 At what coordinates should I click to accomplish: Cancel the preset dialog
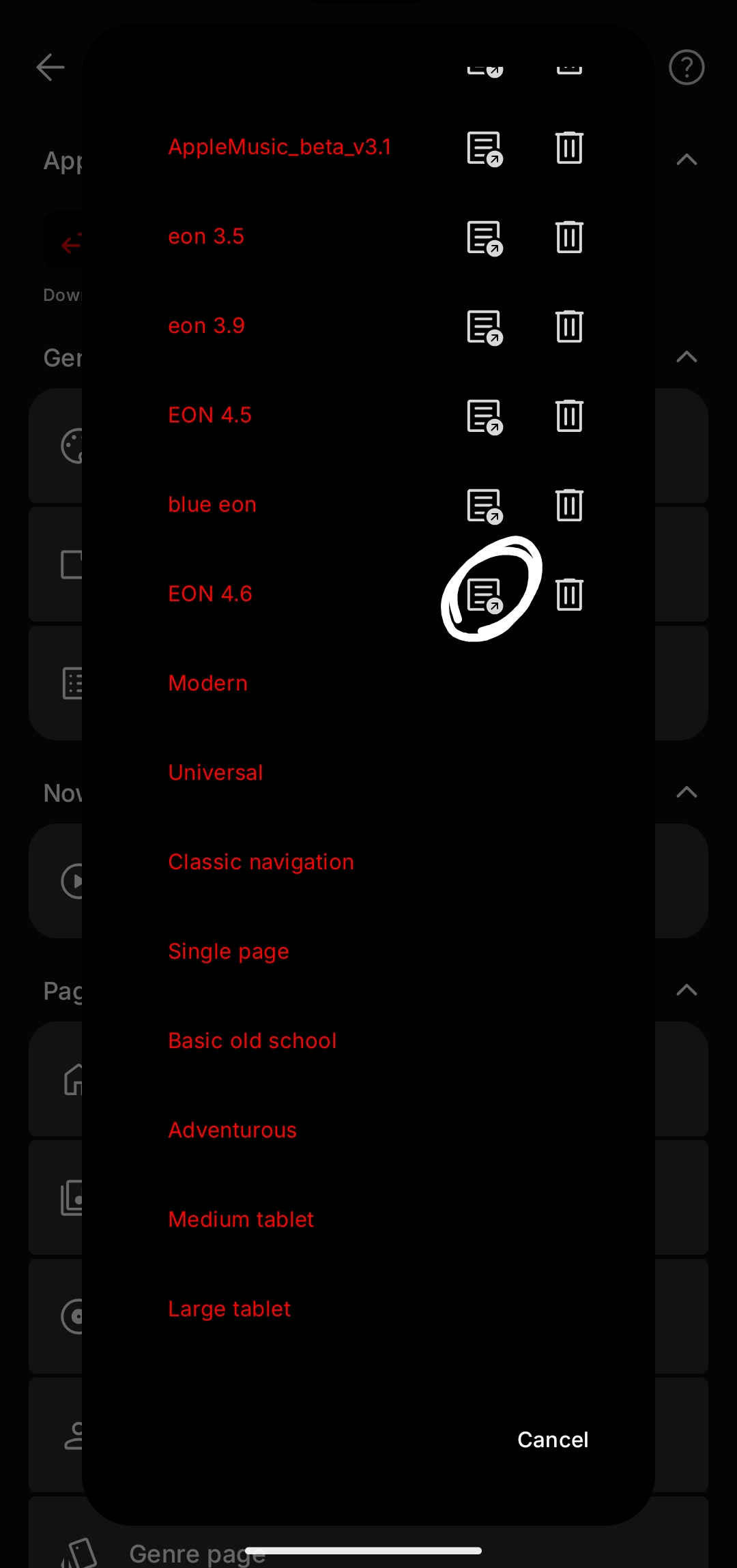tap(552, 1440)
